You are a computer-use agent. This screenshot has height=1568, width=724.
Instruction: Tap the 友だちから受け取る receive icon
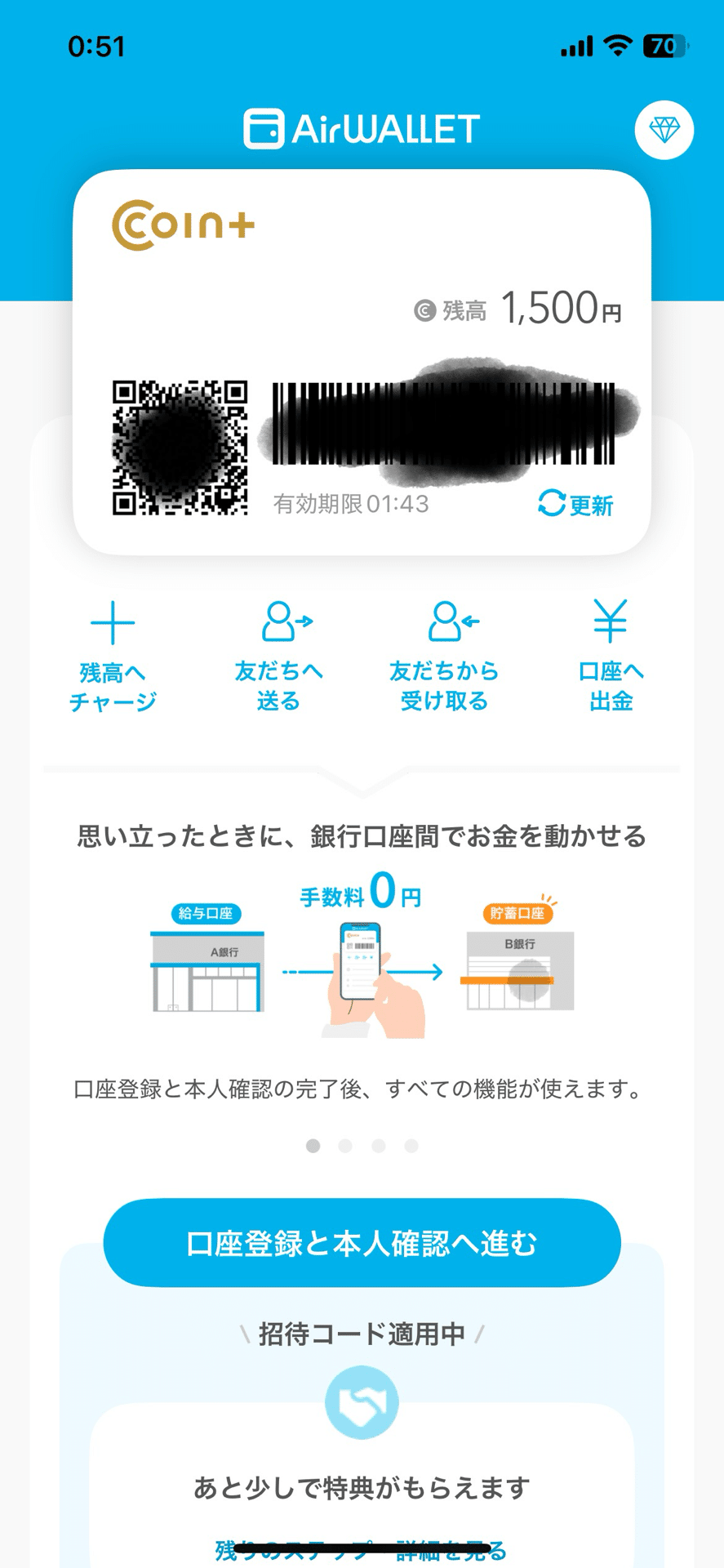click(x=446, y=622)
